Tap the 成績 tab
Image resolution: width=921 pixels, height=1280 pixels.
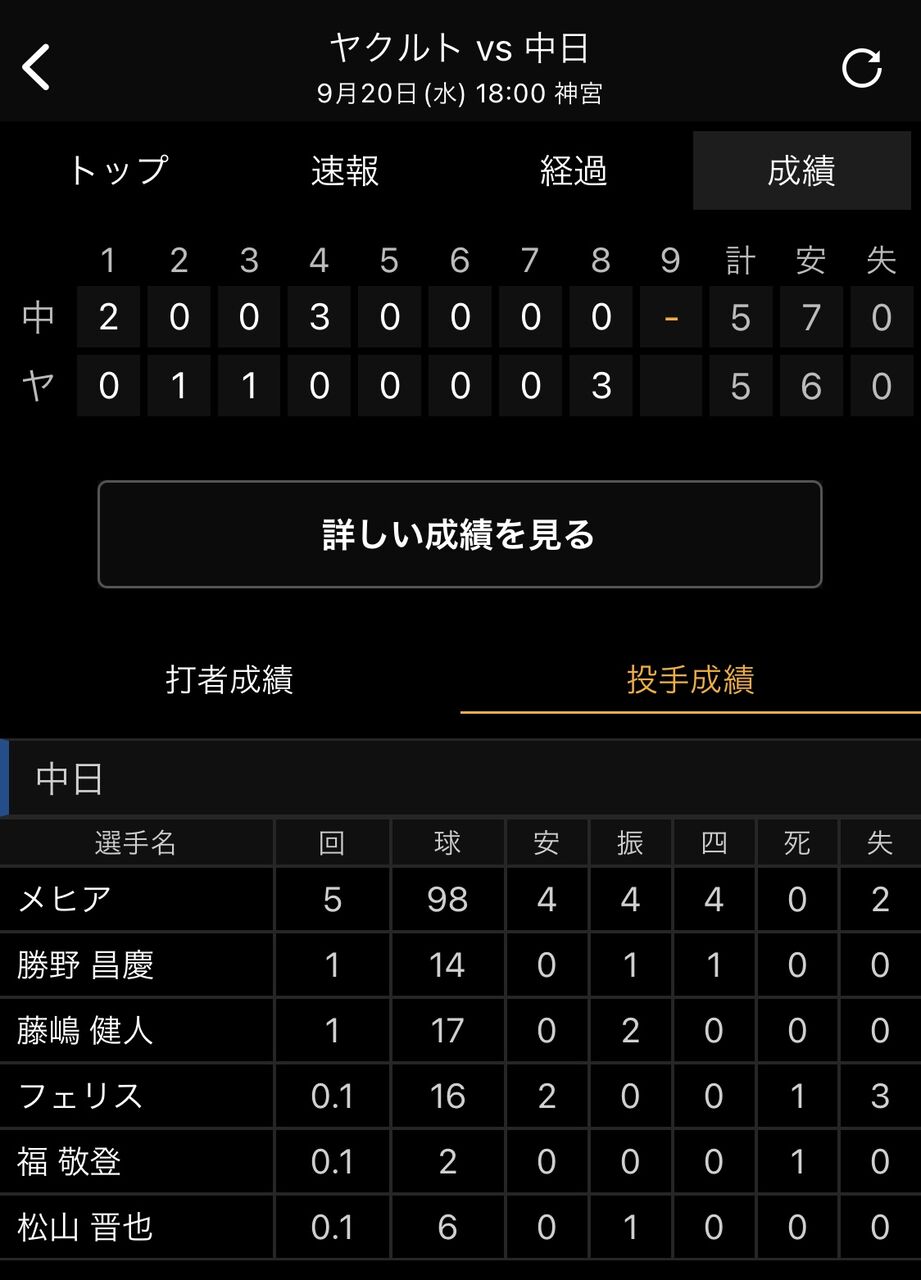point(802,171)
